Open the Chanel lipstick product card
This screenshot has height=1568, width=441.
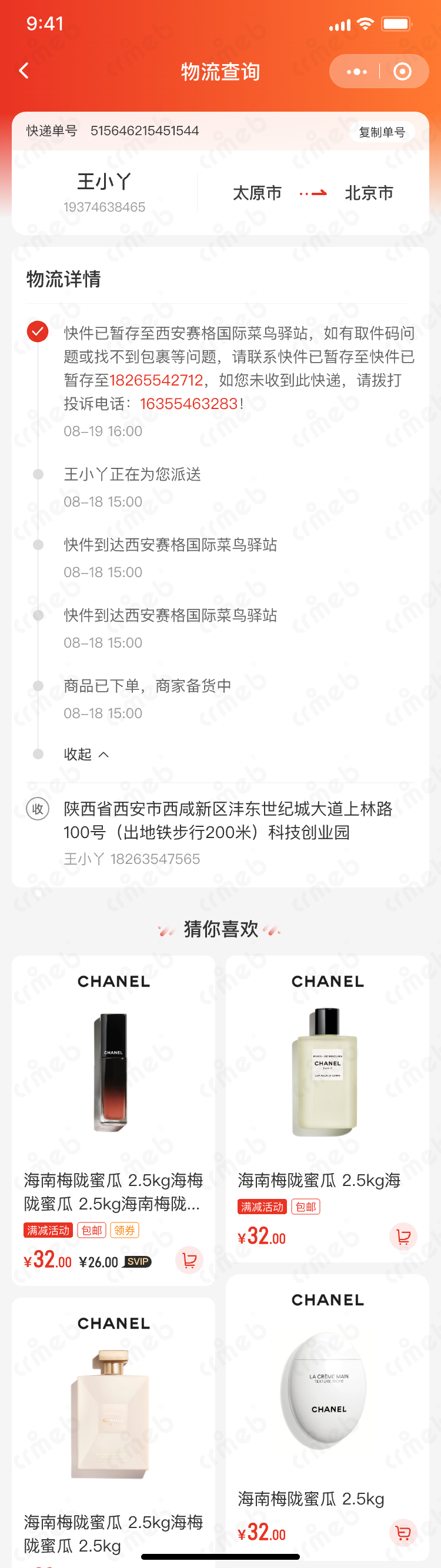tap(113, 1071)
